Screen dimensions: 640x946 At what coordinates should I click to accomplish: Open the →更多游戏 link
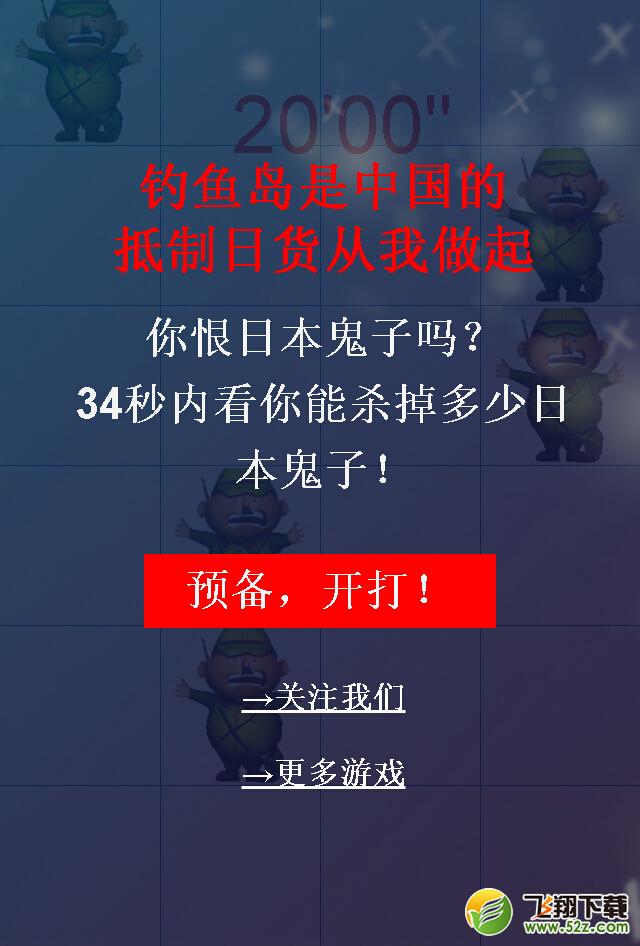tap(323, 774)
